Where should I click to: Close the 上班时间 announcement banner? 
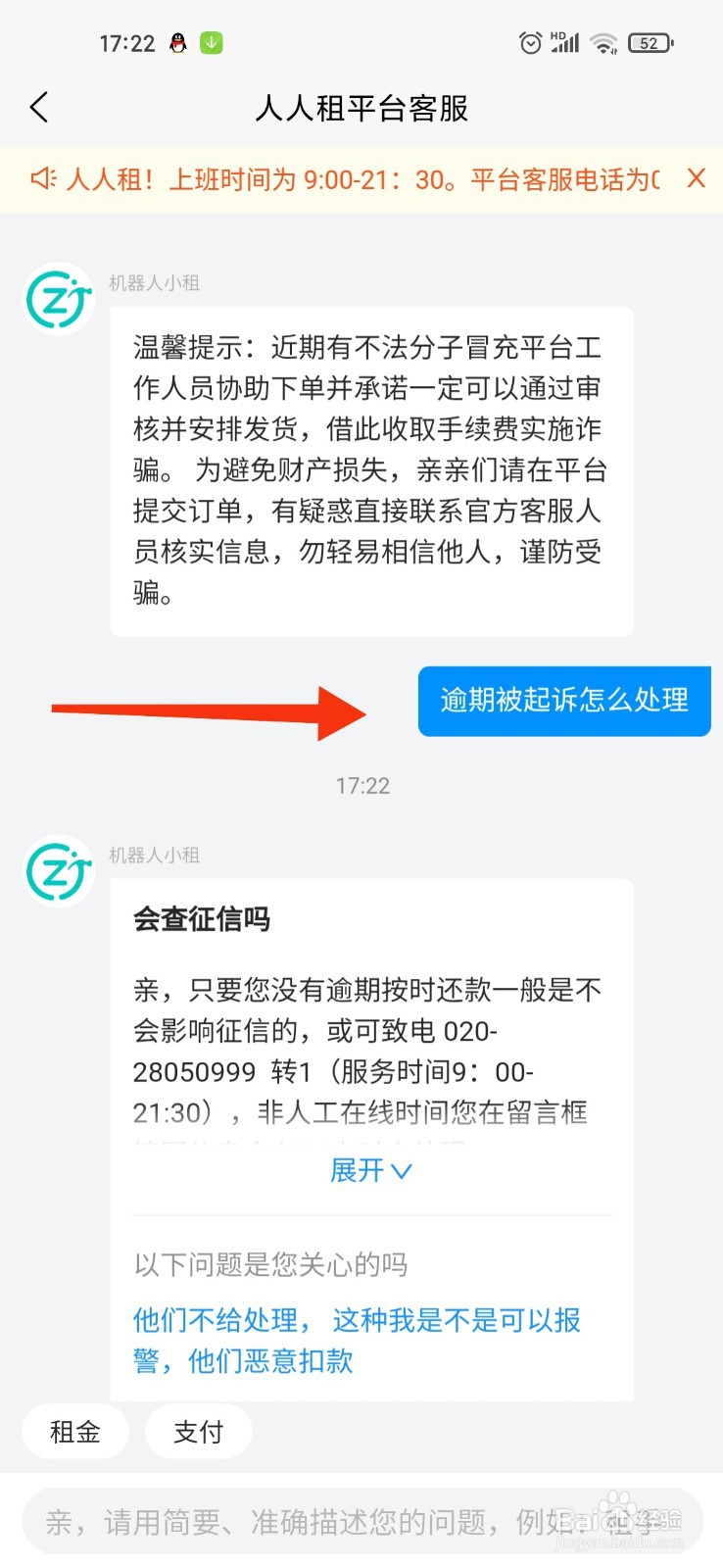click(x=697, y=179)
